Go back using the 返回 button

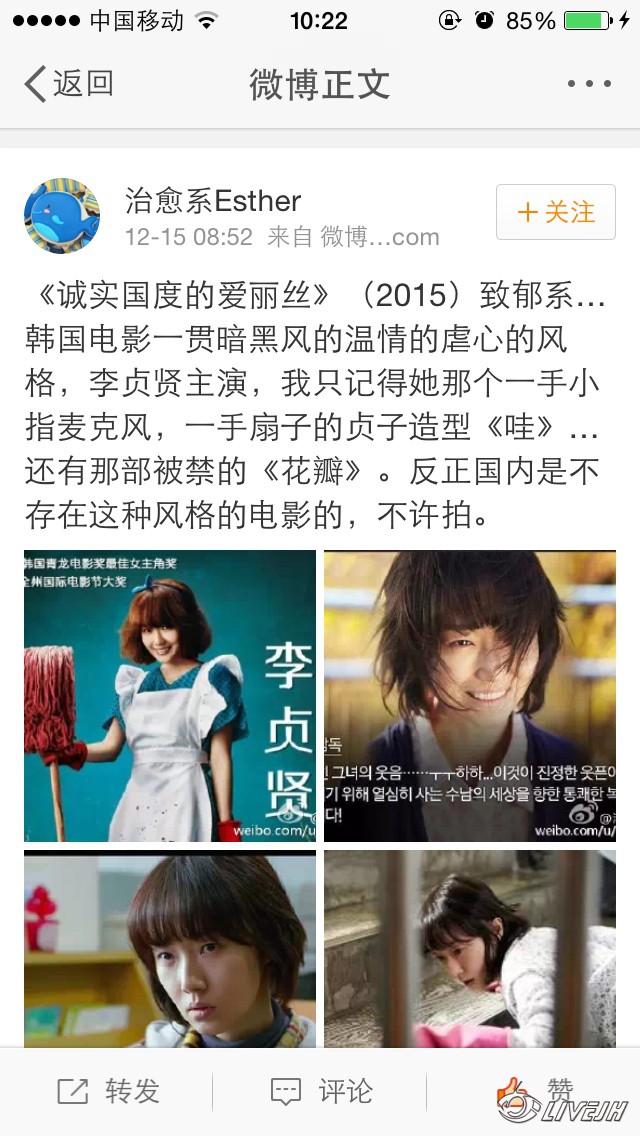(68, 84)
